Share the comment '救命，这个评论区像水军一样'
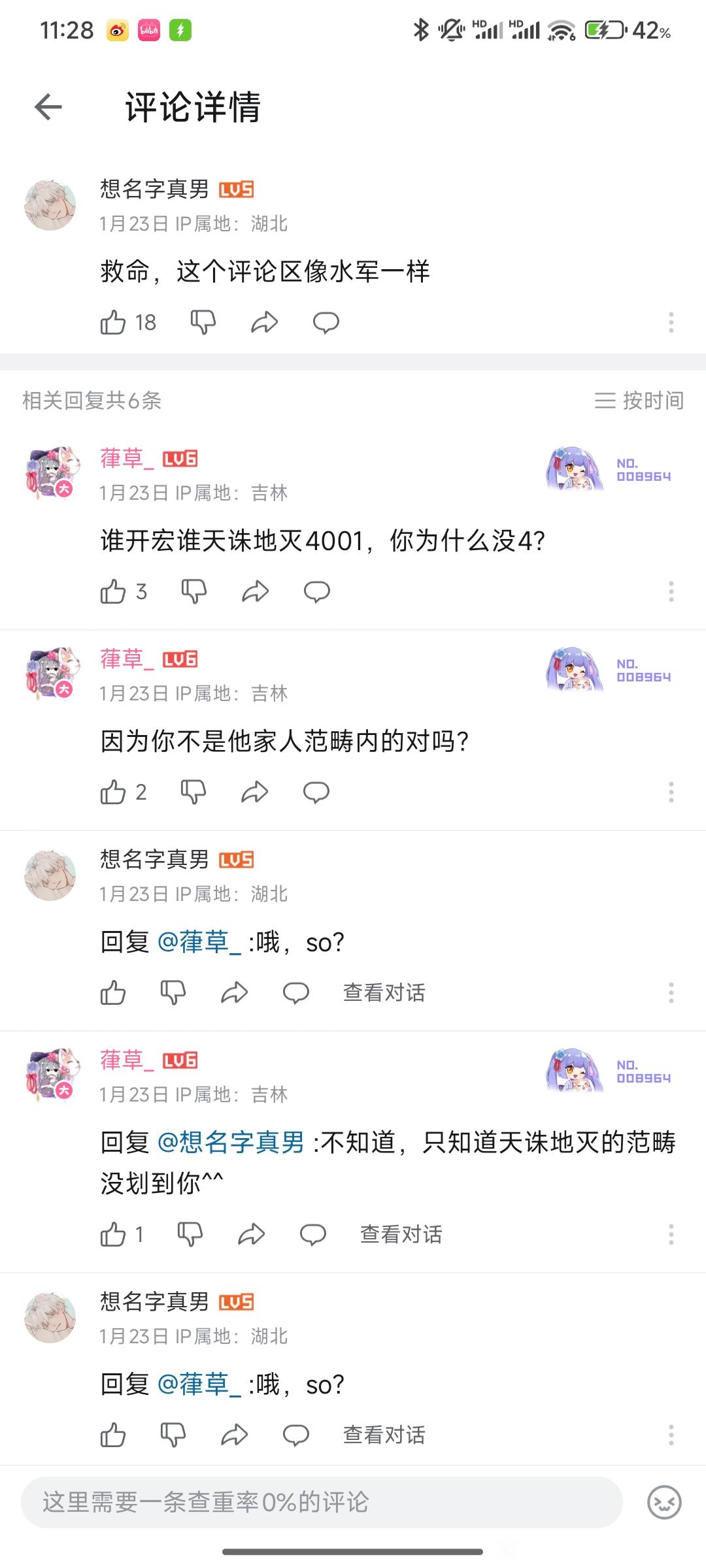Viewport: 706px width, 1568px height. point(265,323)
